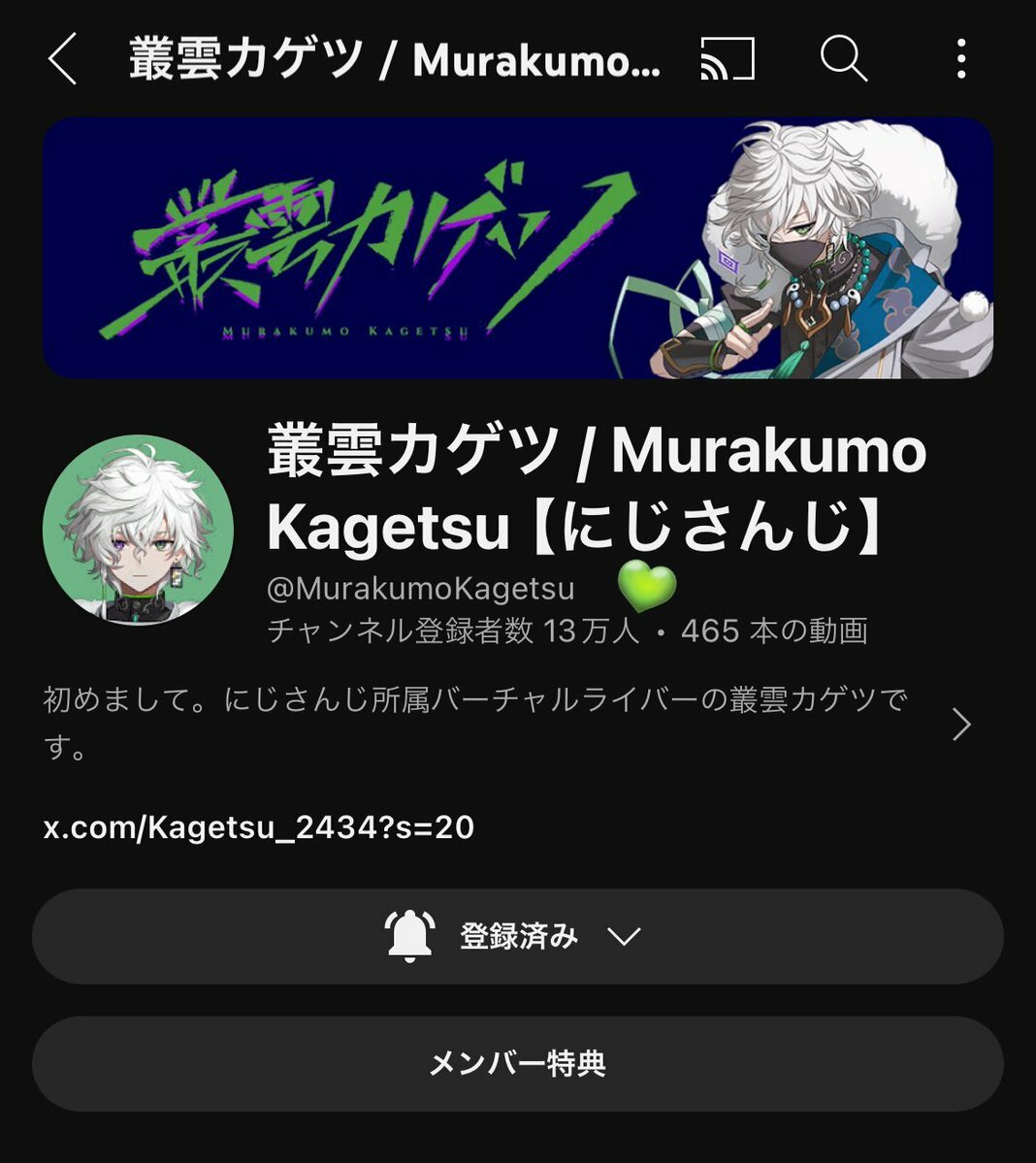The height and width of the screenshot is (1163, 1036).
Task: Expand the channel description chevron
Action: pyautogui.click(x=960, y=724)
